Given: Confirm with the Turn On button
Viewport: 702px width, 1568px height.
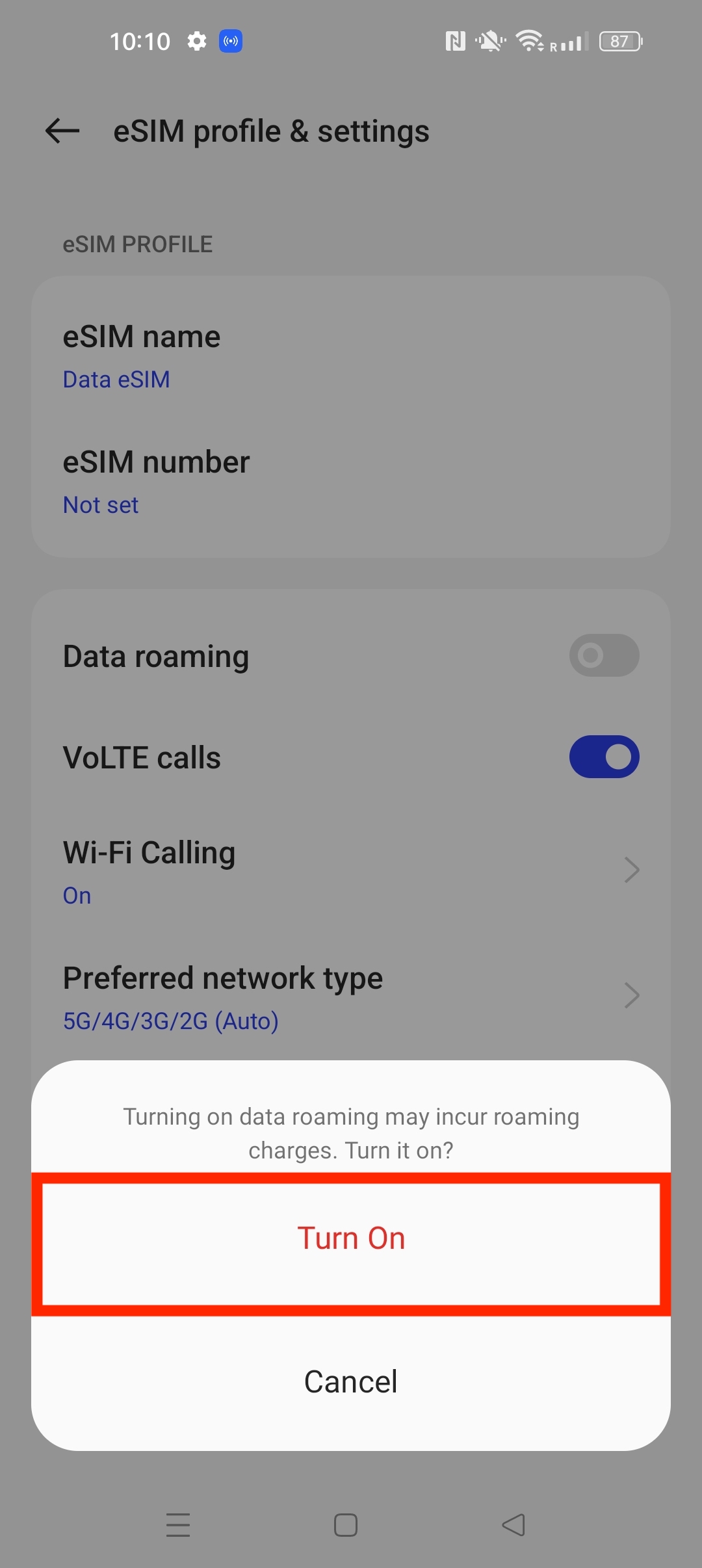Looking at the screenshot, I should pos(351,1238).
